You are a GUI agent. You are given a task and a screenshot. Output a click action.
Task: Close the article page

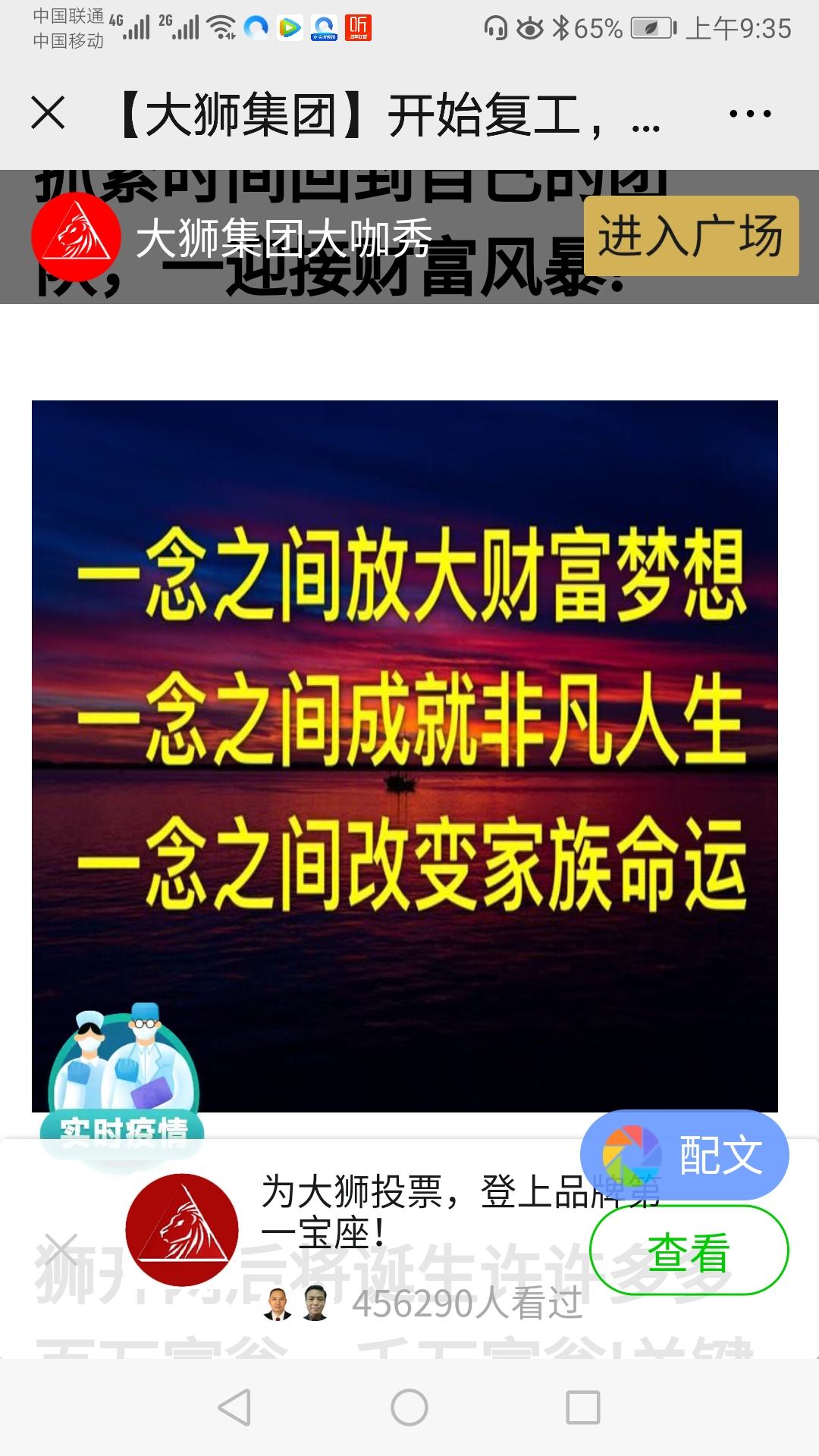pos(48,114)
